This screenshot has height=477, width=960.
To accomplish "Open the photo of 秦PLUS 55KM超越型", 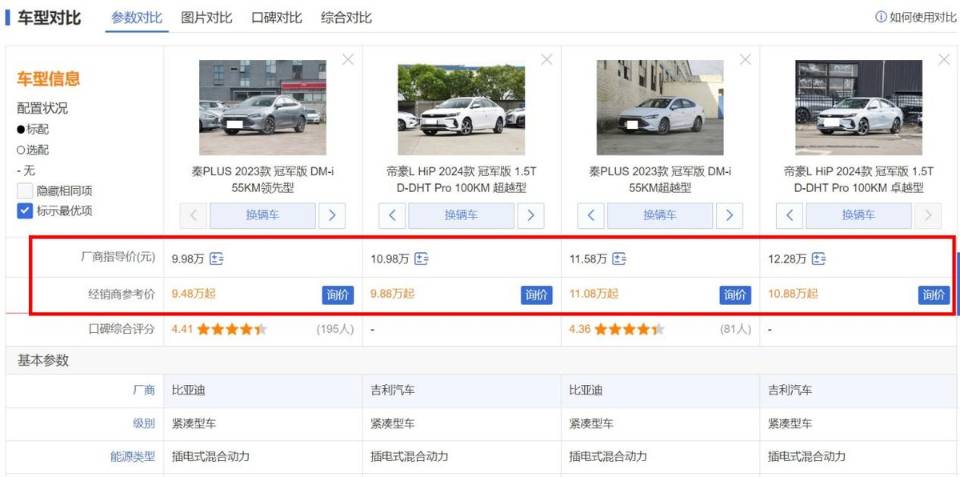I will [659, 107].
